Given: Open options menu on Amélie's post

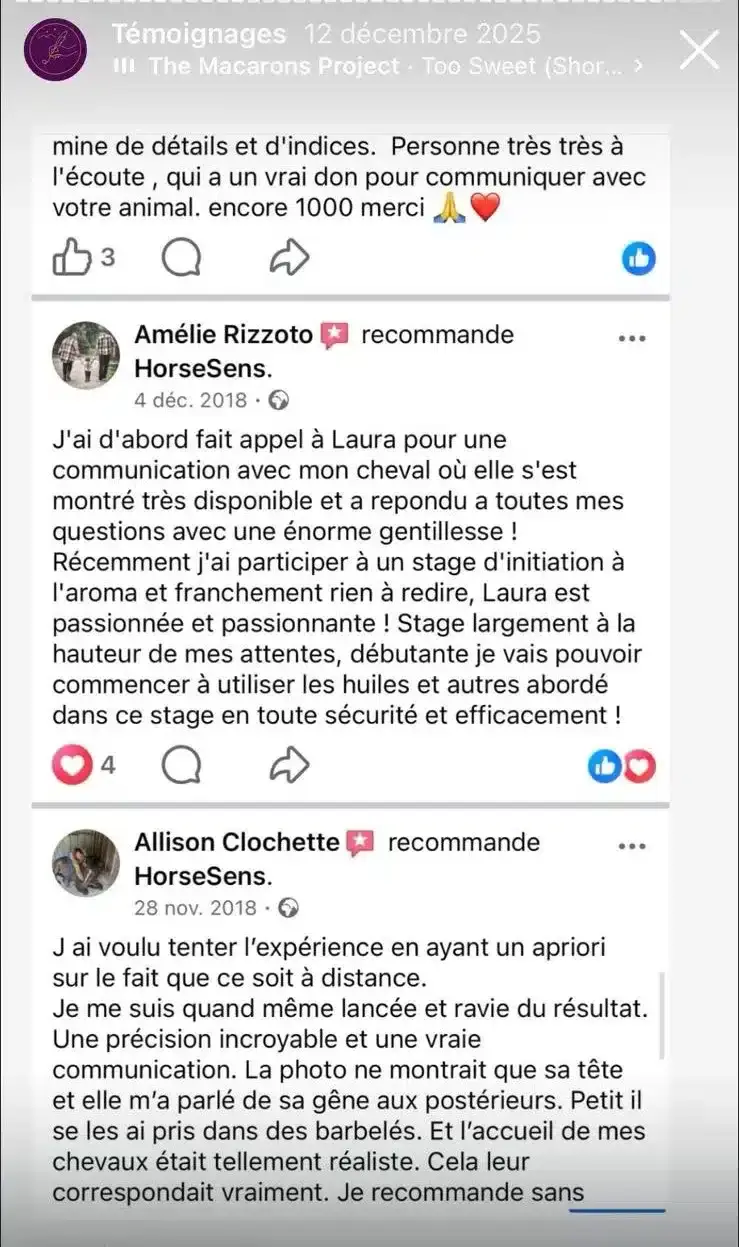Looking at the screenshot, I should [x=632, y=338].
